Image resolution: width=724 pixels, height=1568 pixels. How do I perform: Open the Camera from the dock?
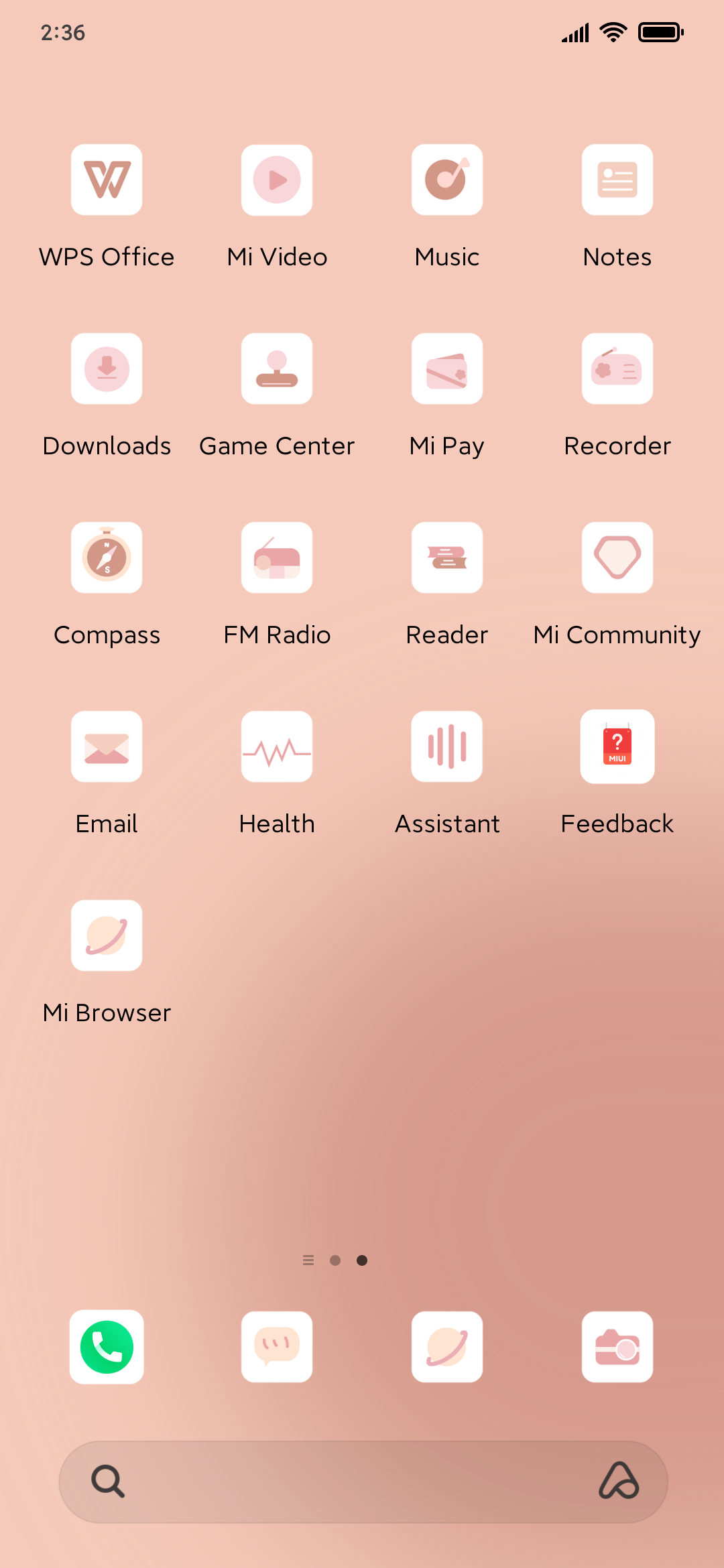point(617,1347)
